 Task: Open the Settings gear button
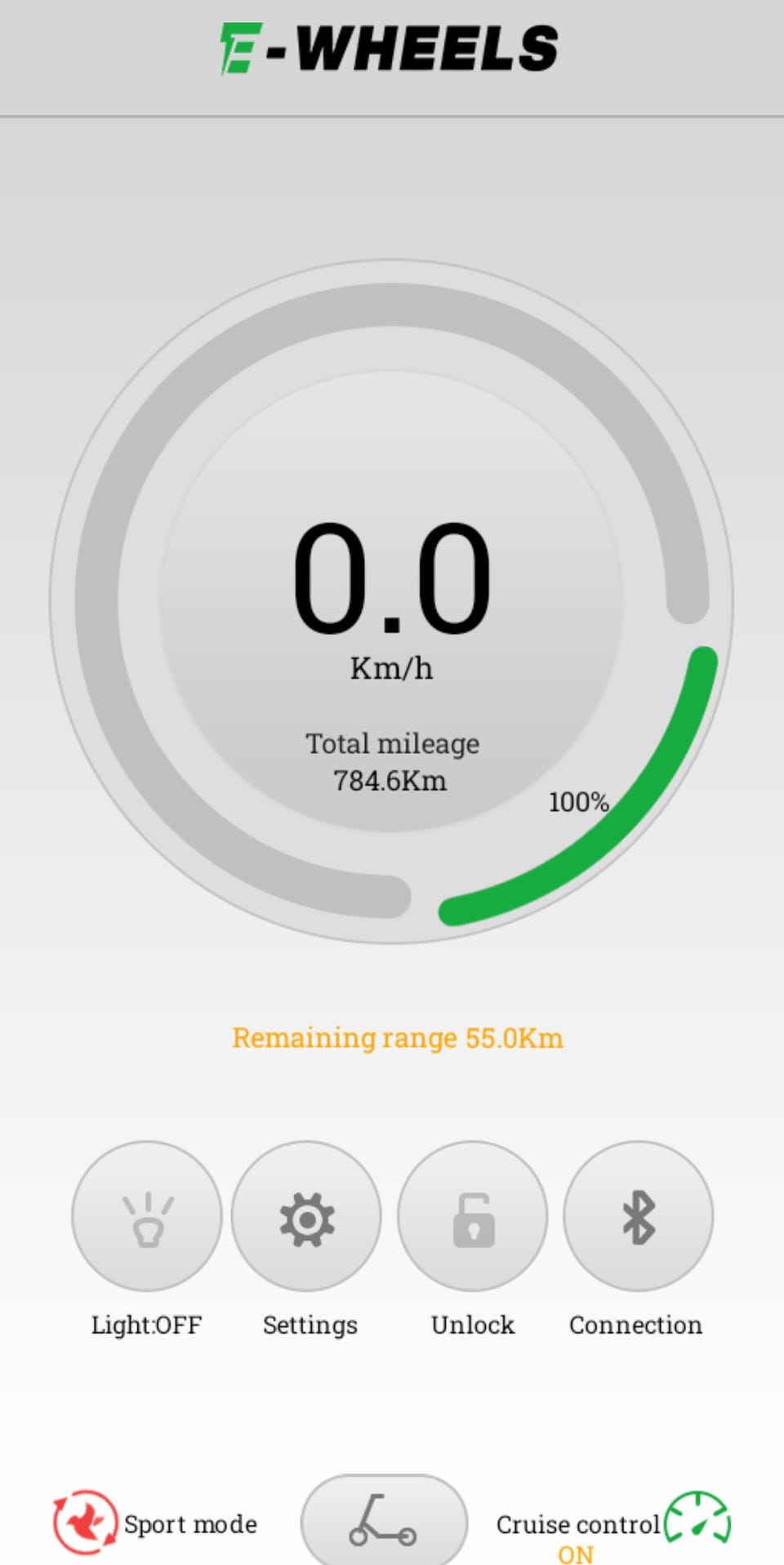(306, 1216)
